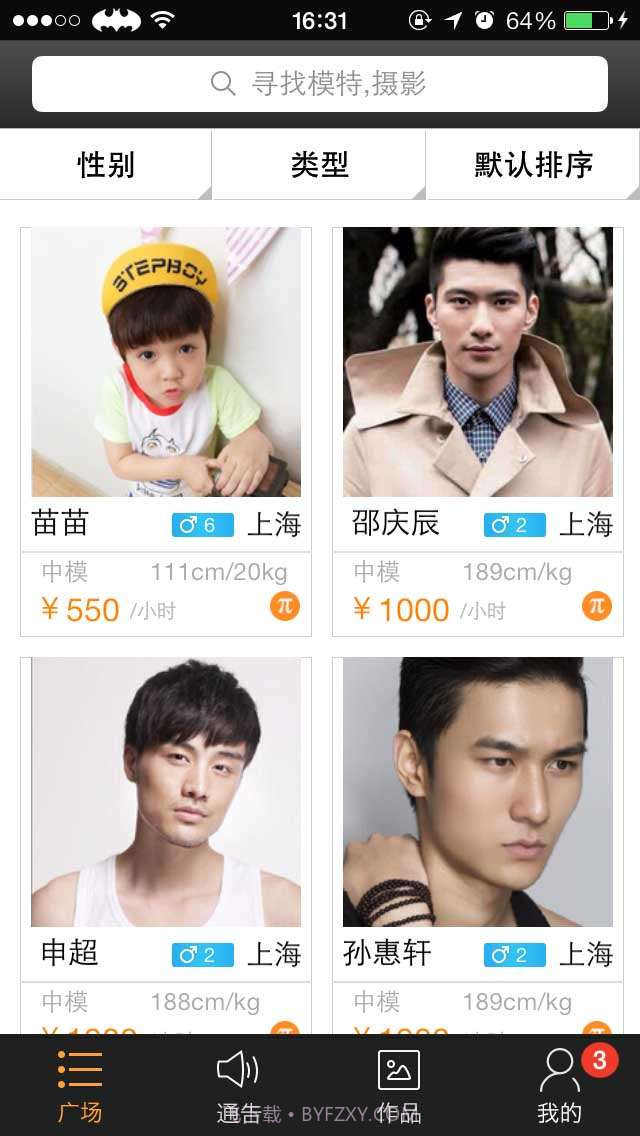Open the 默认排序 sorting dropdown
The width and height of the screenshot is (640, 1136).
[533, 165]
